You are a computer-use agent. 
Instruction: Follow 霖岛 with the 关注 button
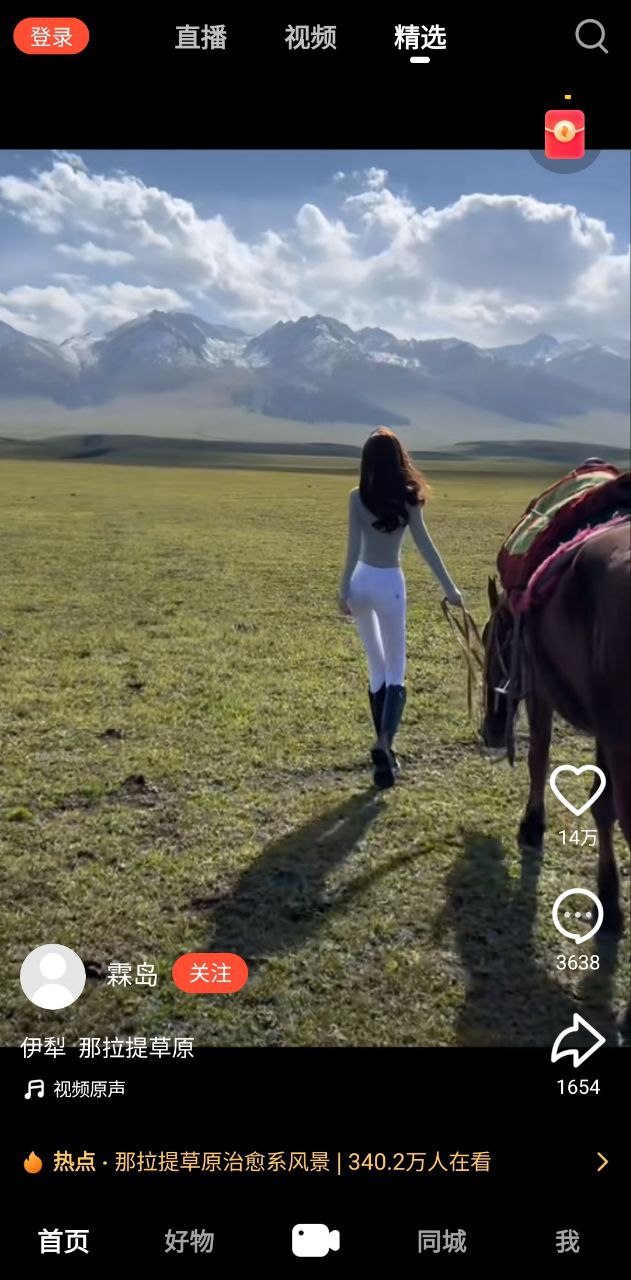pos(210,973)
